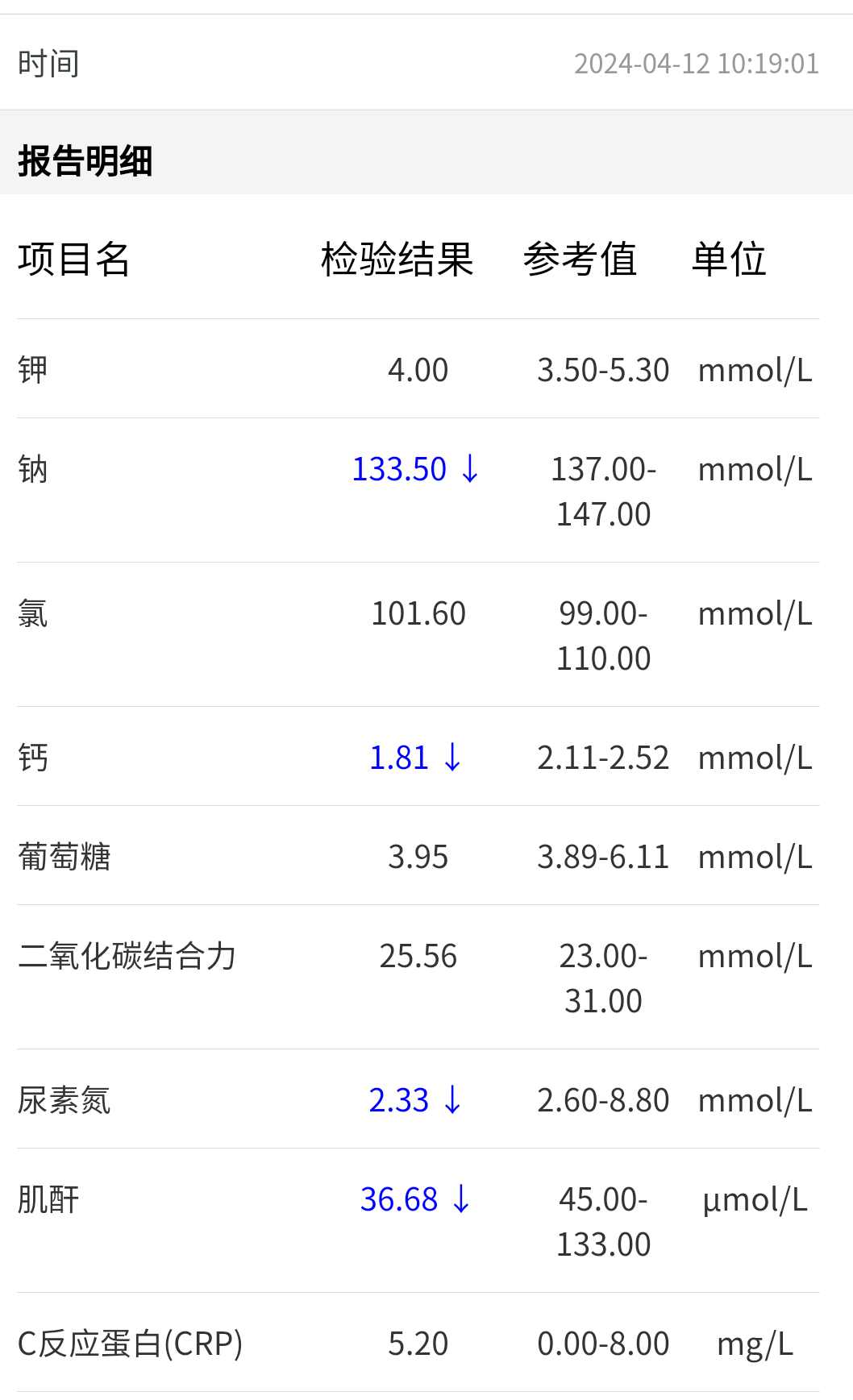Click the down arrow next to 钙 1.81
The image size is (853, 1400).
pos(454,758)
